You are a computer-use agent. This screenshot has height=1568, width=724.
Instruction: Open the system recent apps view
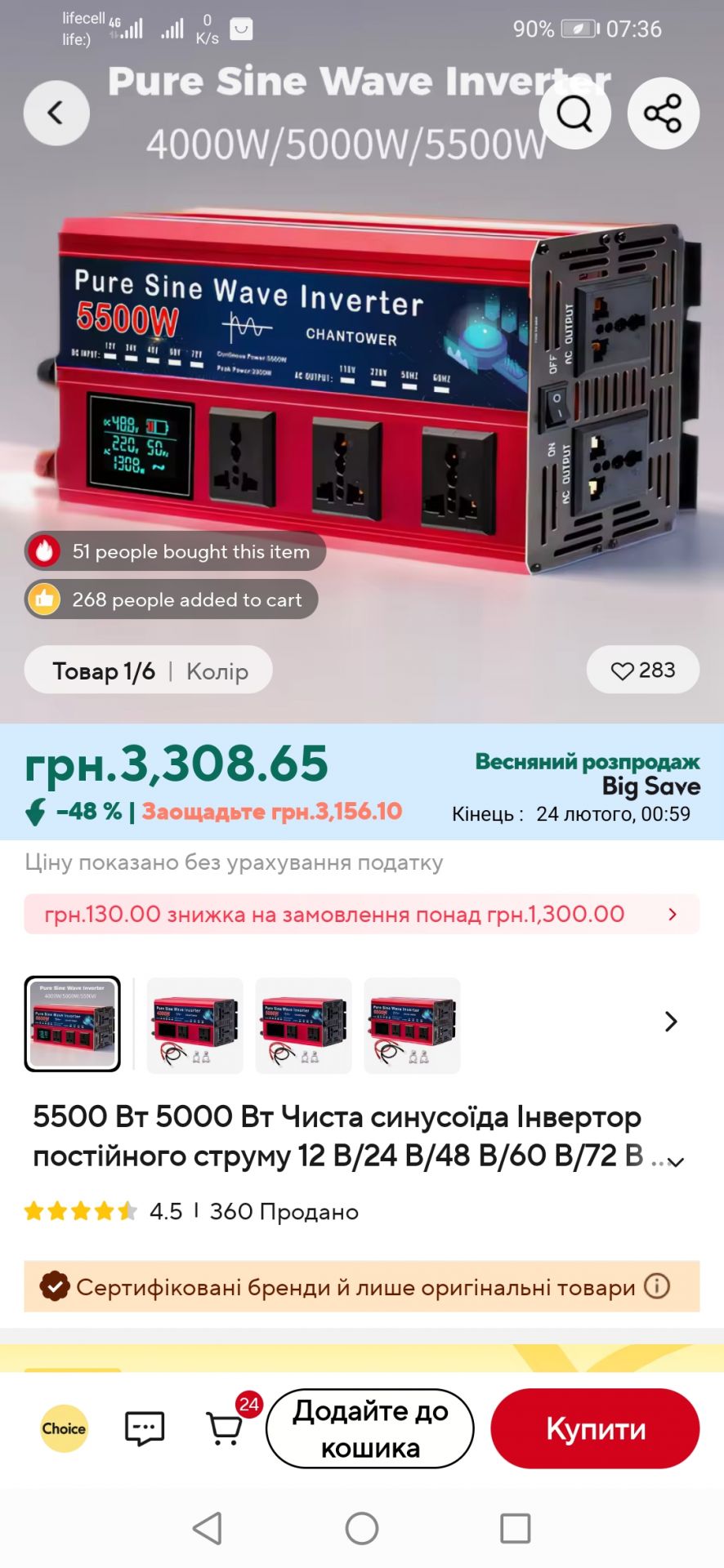click(515, 1528)
